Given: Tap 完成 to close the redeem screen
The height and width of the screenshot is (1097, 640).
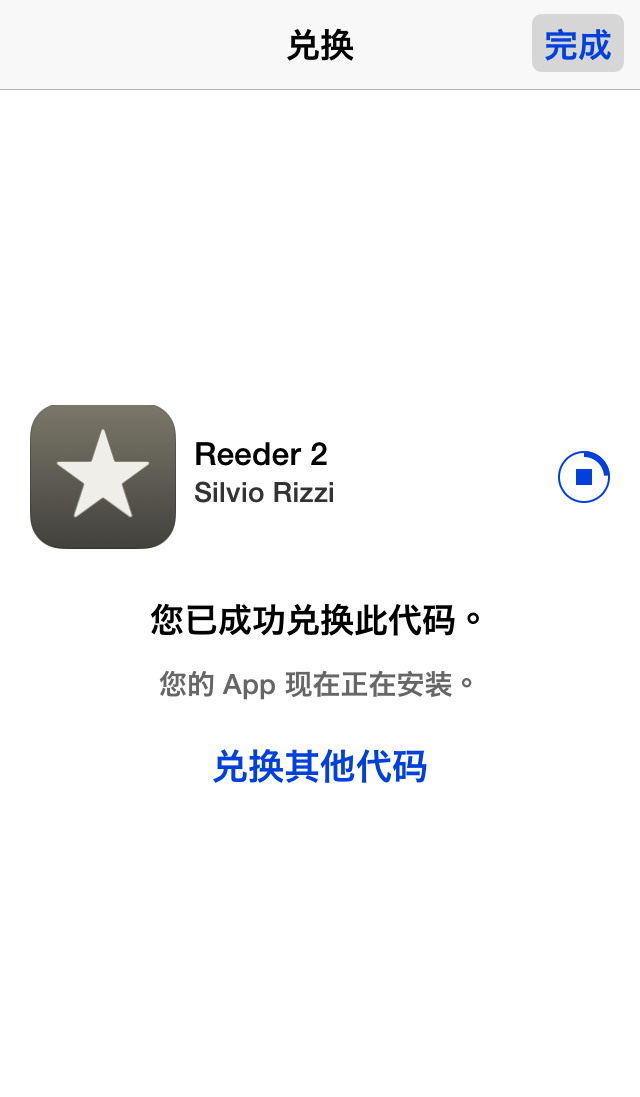Looking at the screenshot, I should 577,45.
